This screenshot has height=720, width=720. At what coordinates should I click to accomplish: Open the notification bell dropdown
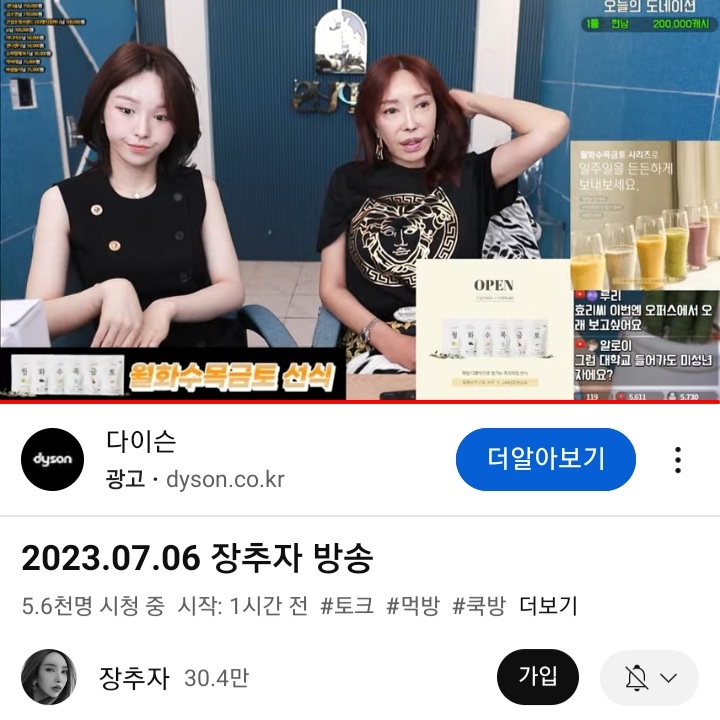click(x=649, y=678)
